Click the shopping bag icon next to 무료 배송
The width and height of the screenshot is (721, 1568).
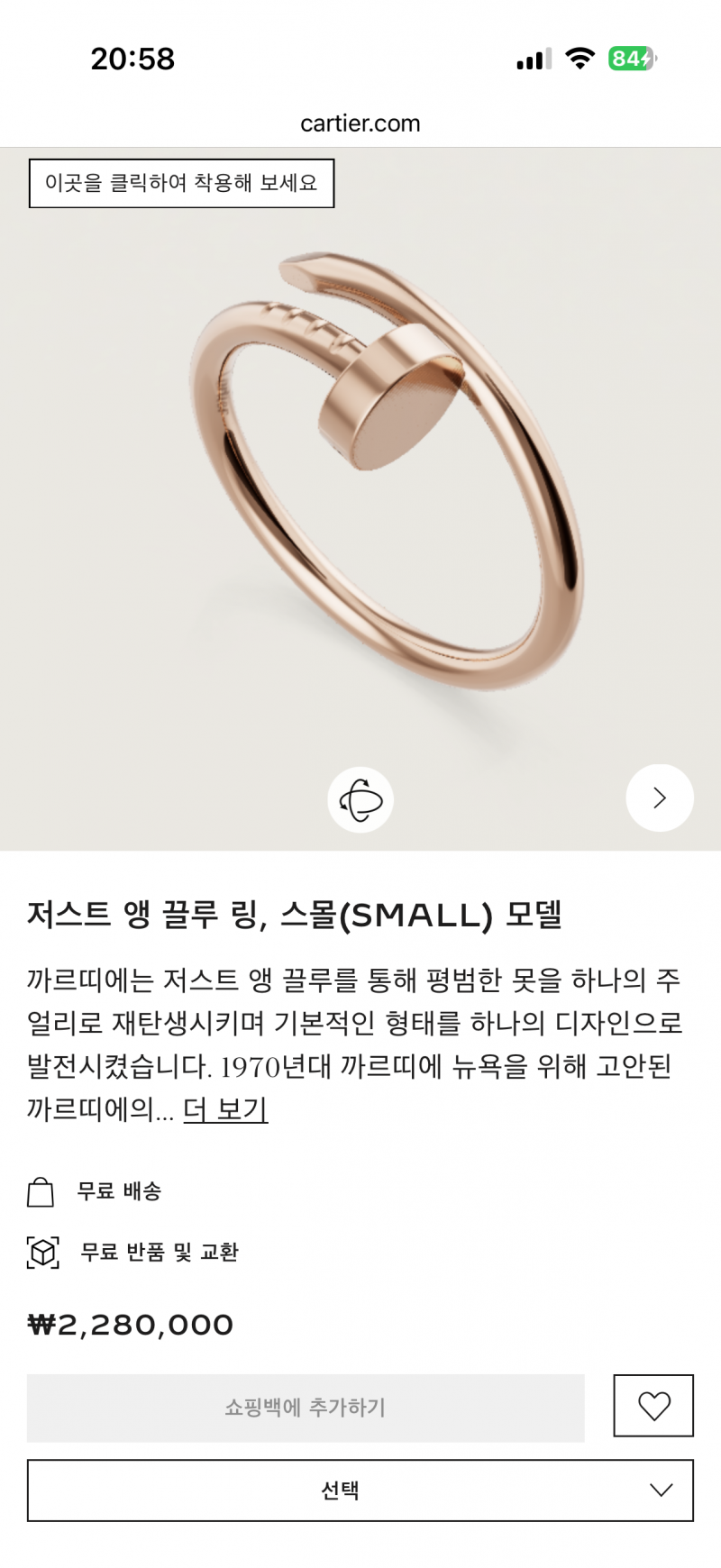[41, 1190]
